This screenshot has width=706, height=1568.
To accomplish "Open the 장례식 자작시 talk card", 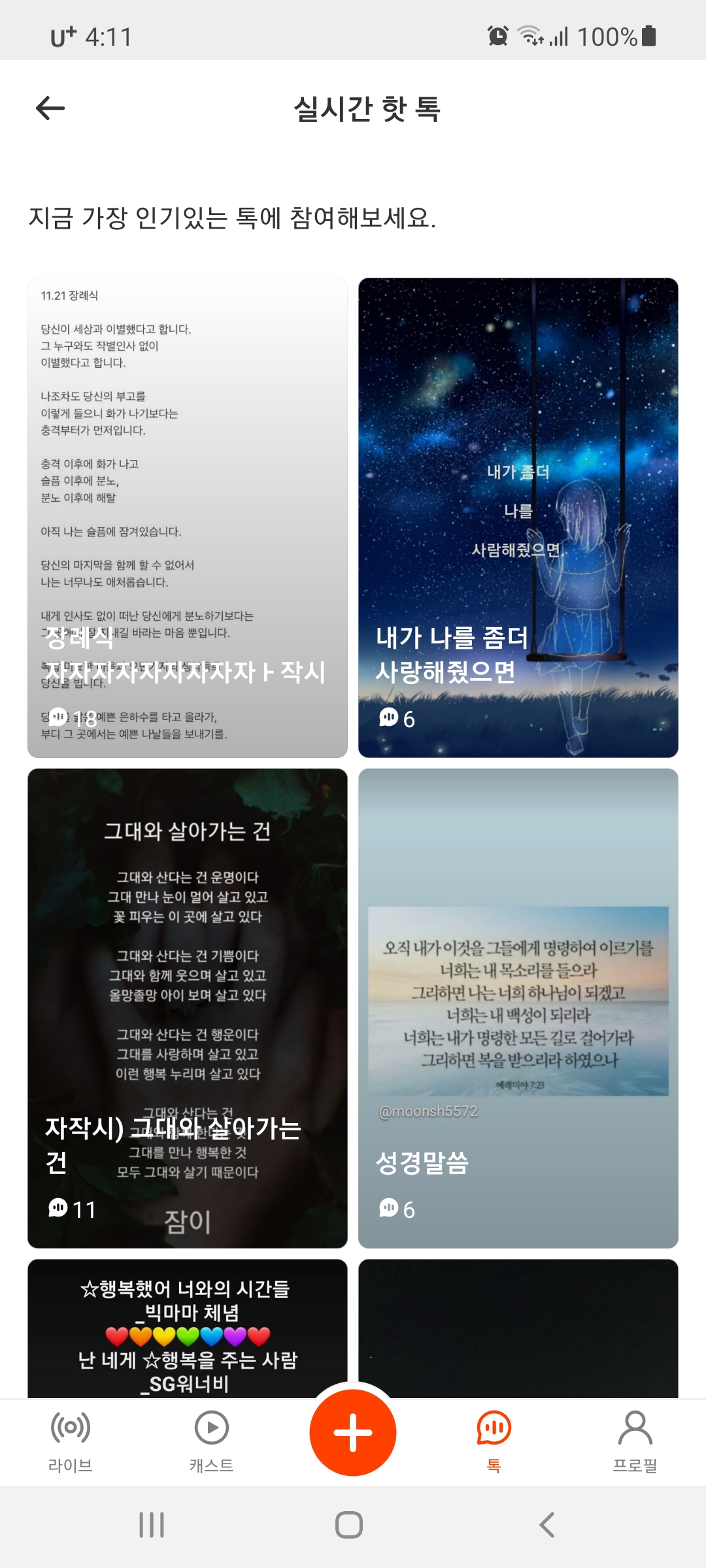I will click(x=188, y=517).
